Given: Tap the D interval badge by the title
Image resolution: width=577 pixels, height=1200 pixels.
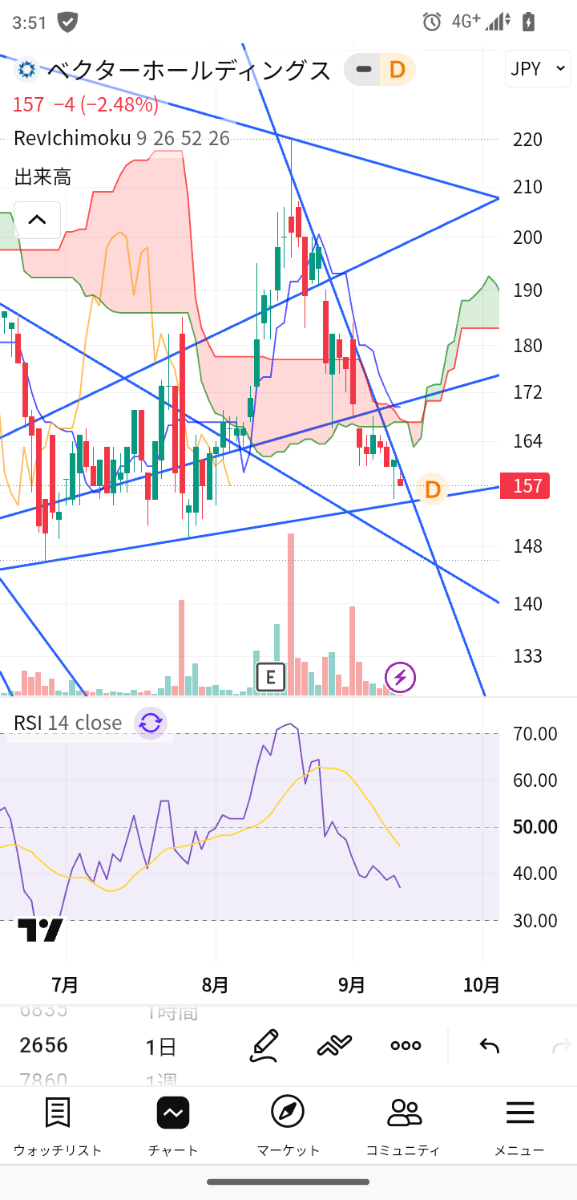Looking at the screenshot, I should pyautogui.click(x=397, y=69).
